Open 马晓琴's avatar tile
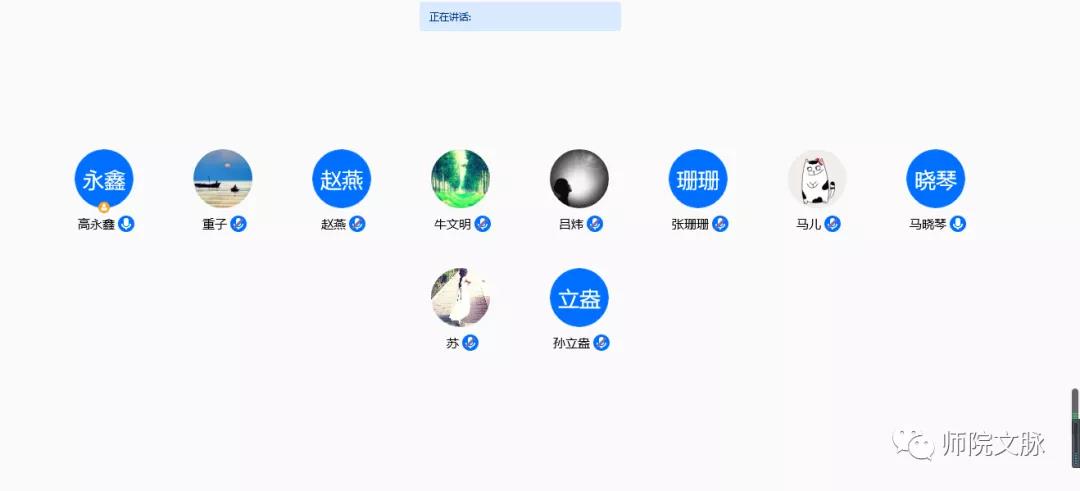The image size is (1080, 491). pos(935,179)
